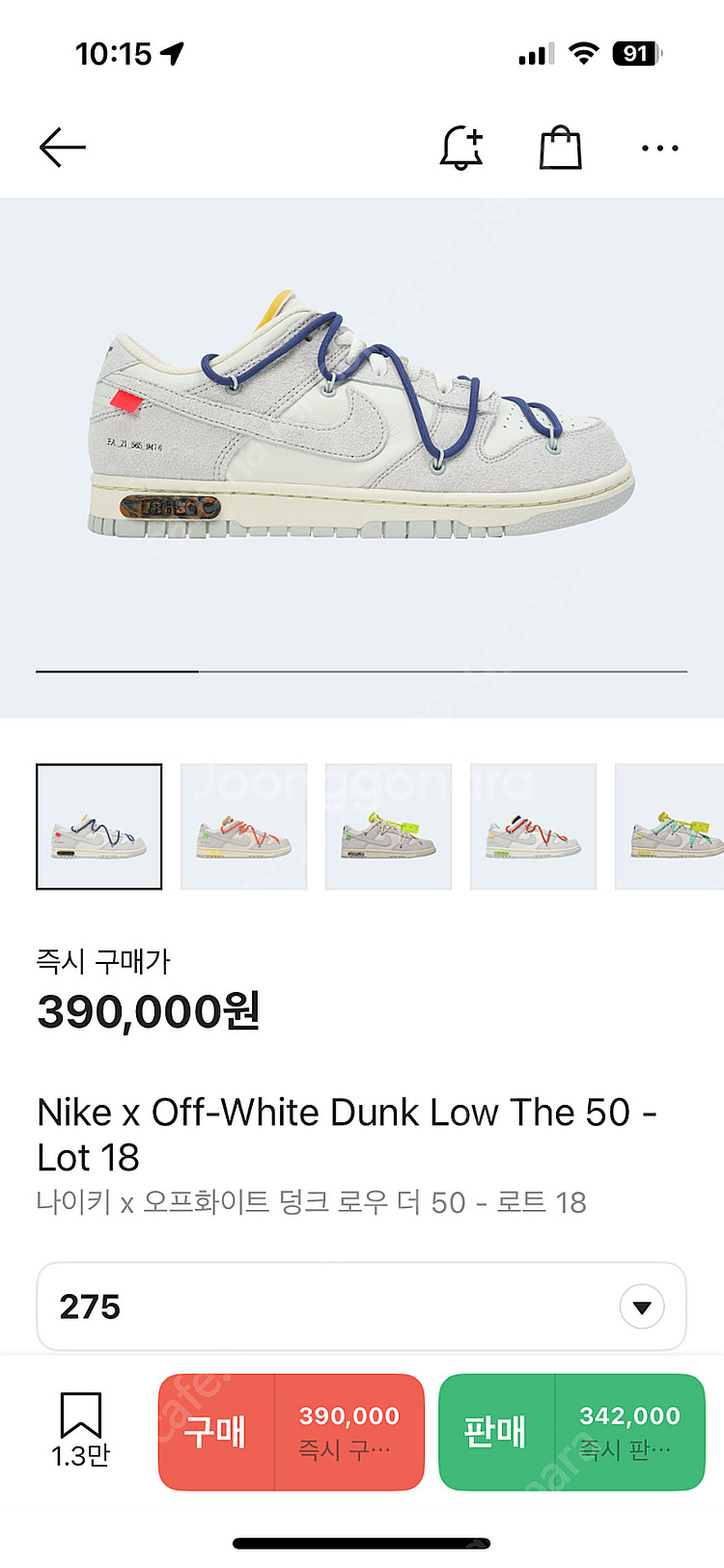This screenshot has width=724, height=1568.
Task: View the main Lot 18 shoe image
Action: click(x=362, y=425)
